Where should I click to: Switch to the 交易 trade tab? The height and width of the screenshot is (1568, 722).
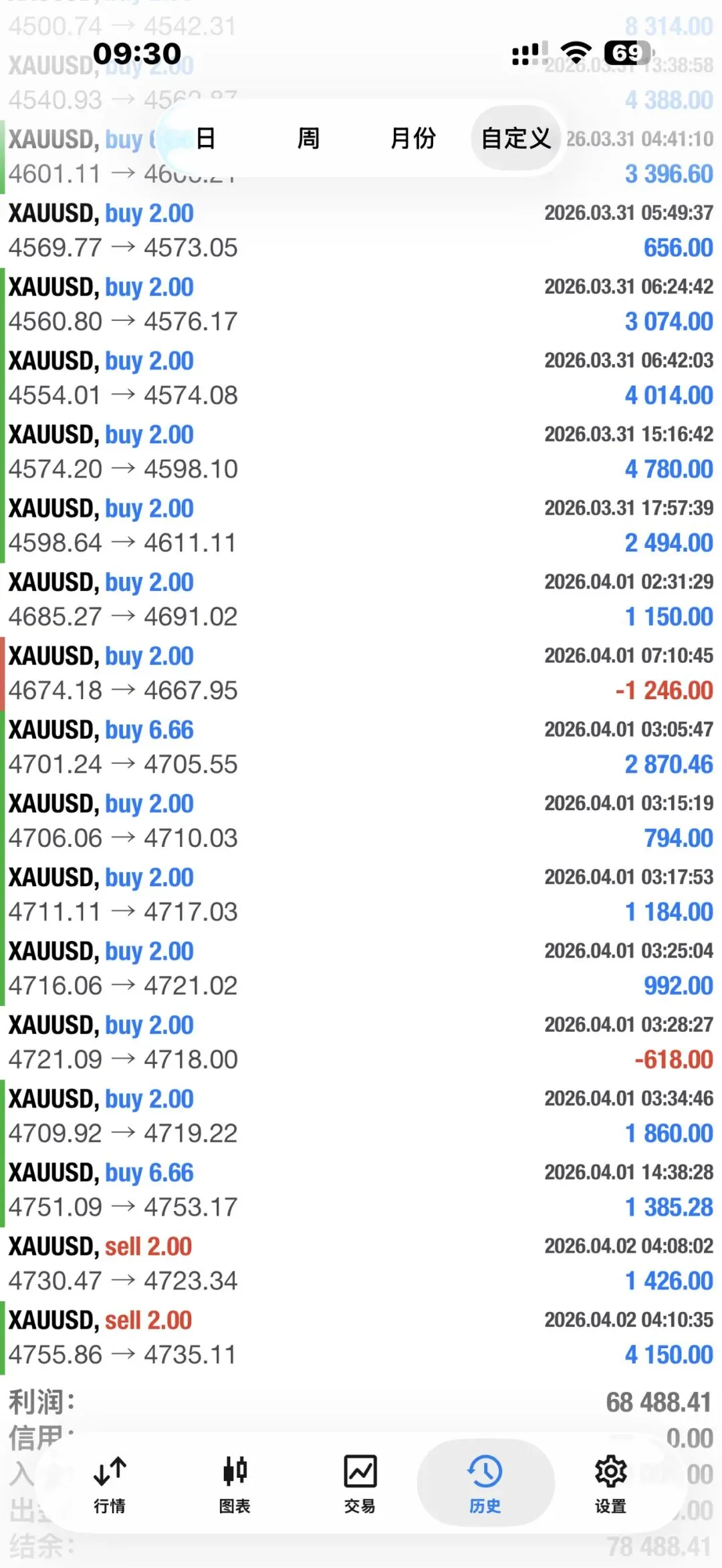[360, 1483]
